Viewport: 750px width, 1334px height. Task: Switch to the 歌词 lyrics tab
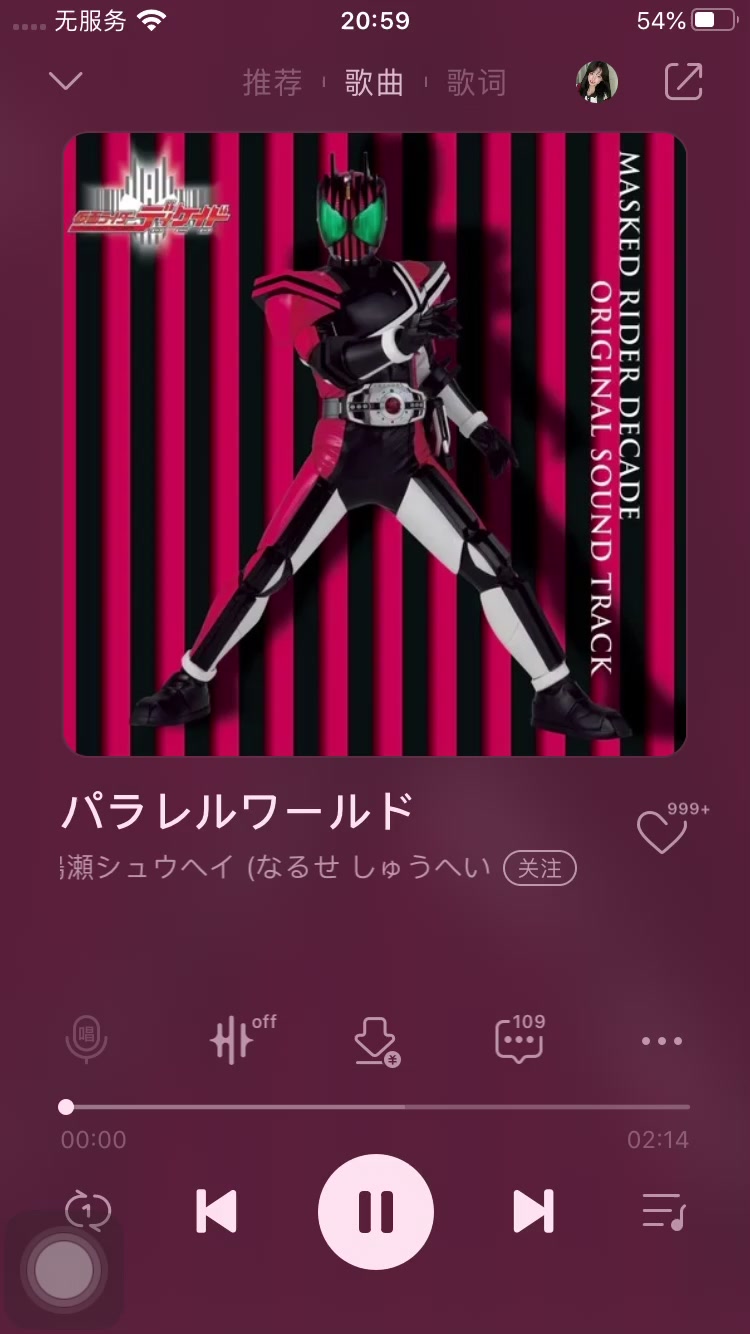pyautogui.click(x=476, y=82)
